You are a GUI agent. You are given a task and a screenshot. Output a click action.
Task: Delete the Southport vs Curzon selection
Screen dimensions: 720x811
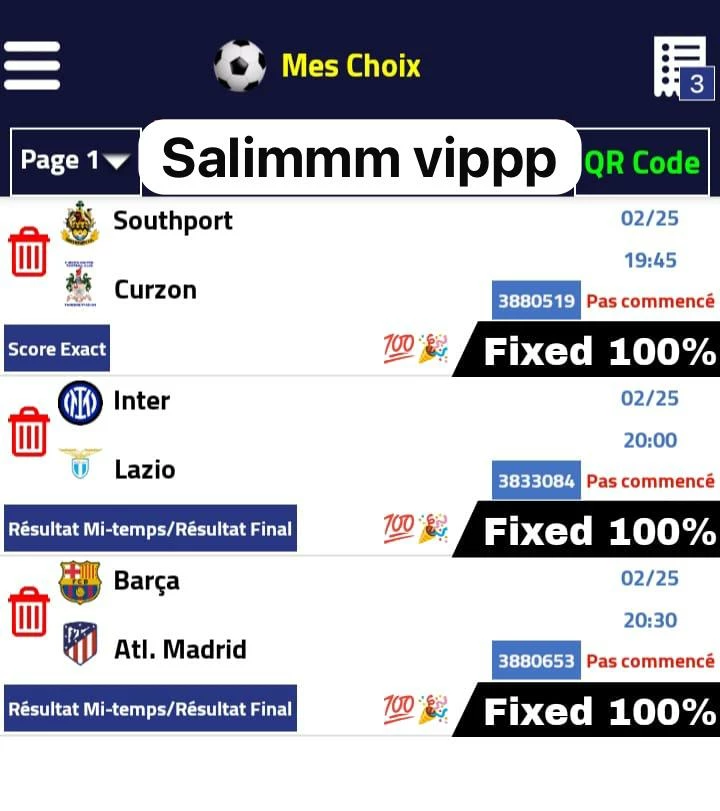29,252
